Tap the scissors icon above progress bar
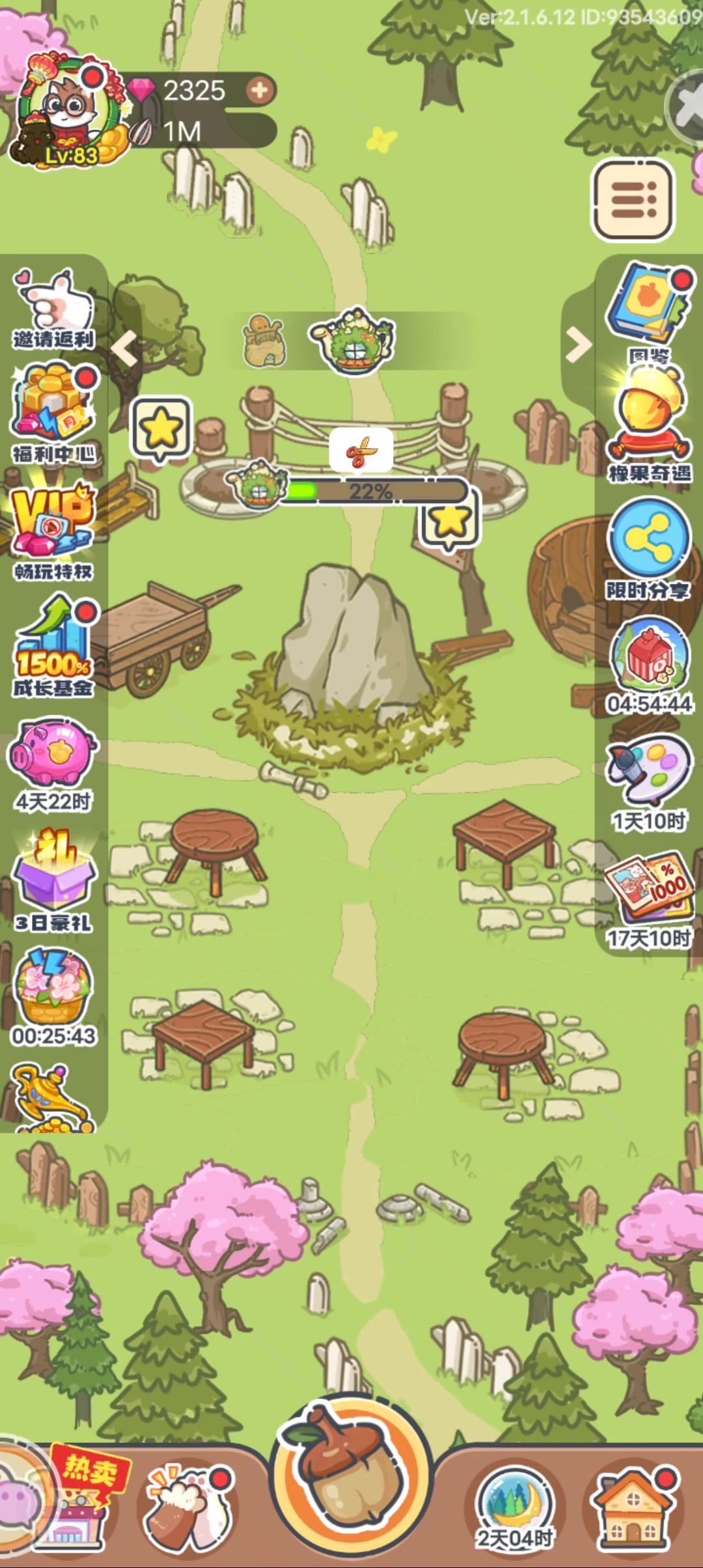 pos(361,451)
